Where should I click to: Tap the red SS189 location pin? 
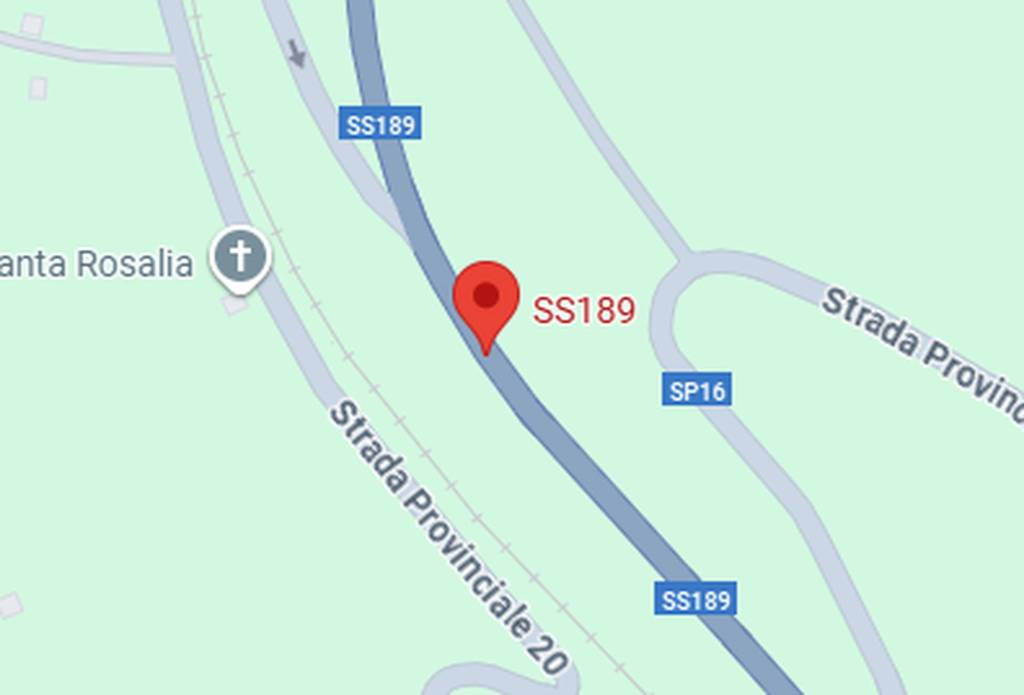pyautogui.click(x=486, y=299)
